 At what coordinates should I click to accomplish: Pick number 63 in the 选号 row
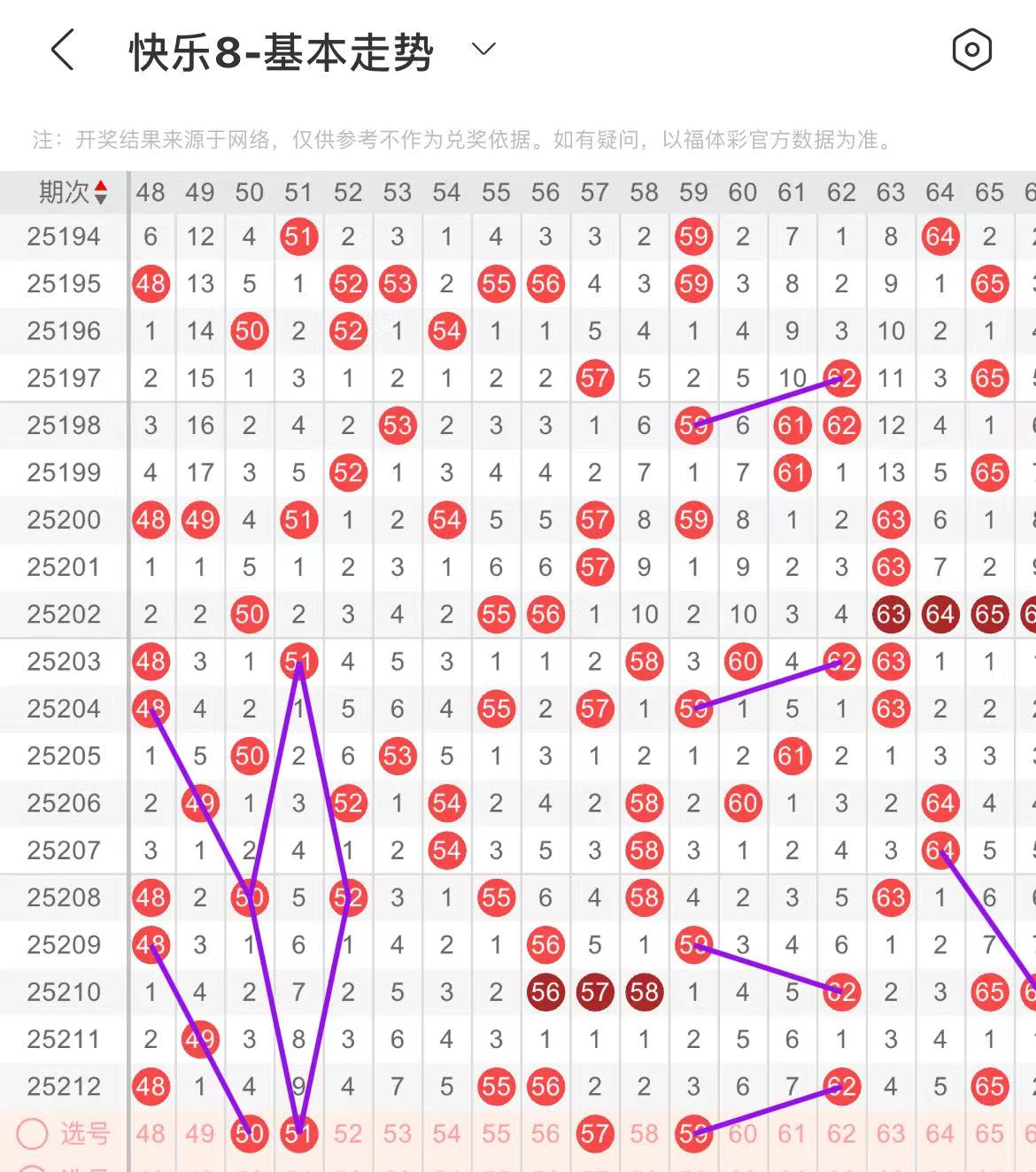point(891,1133)
